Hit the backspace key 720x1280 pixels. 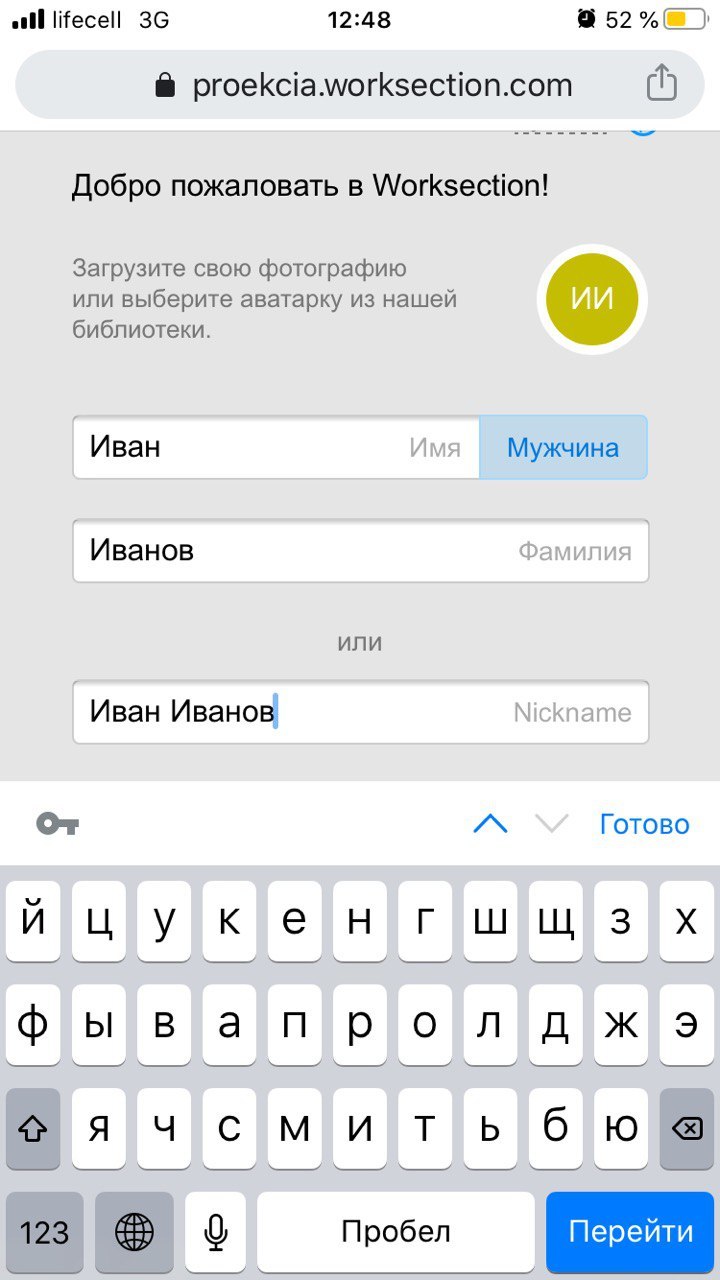pos(686,1128)
